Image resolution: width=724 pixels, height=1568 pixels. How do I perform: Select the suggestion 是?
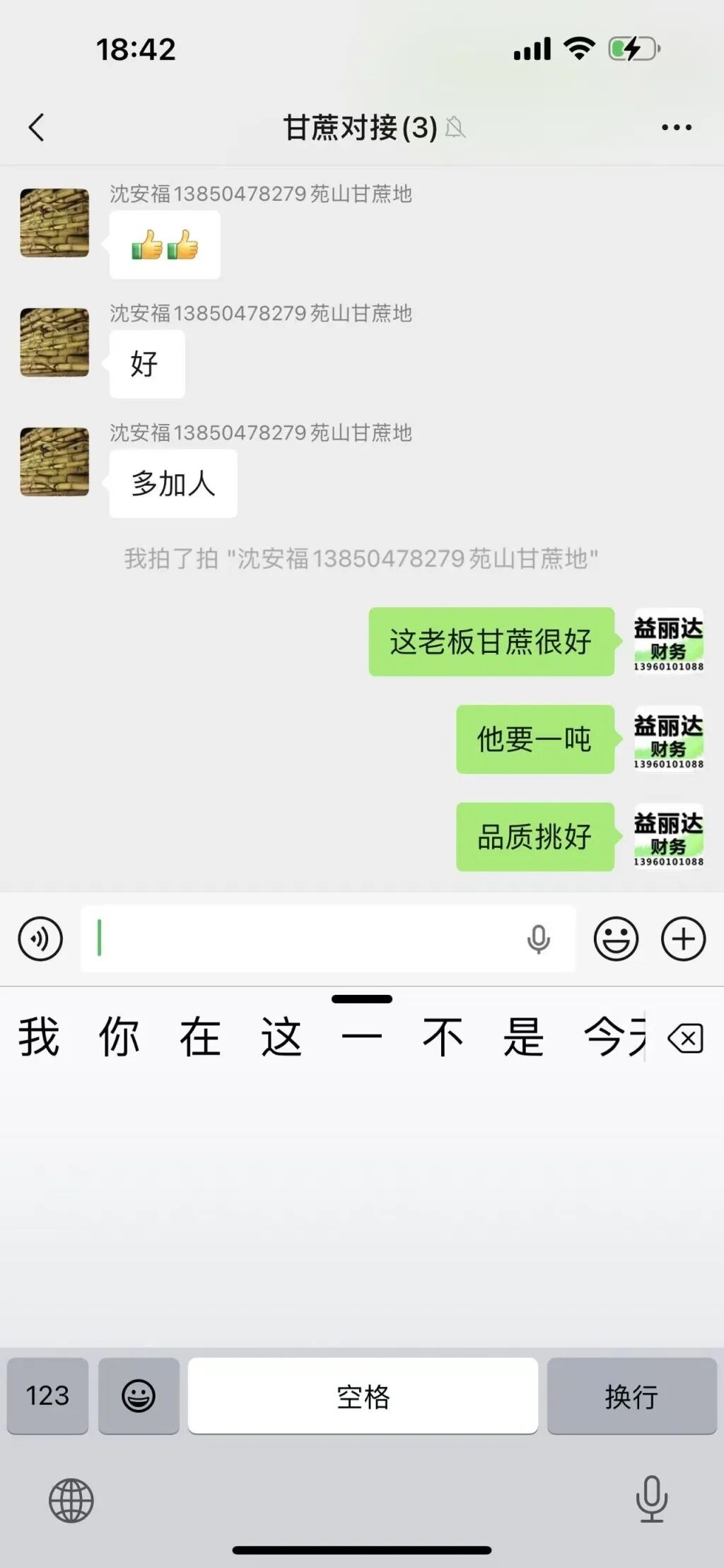click(523, 1037)
